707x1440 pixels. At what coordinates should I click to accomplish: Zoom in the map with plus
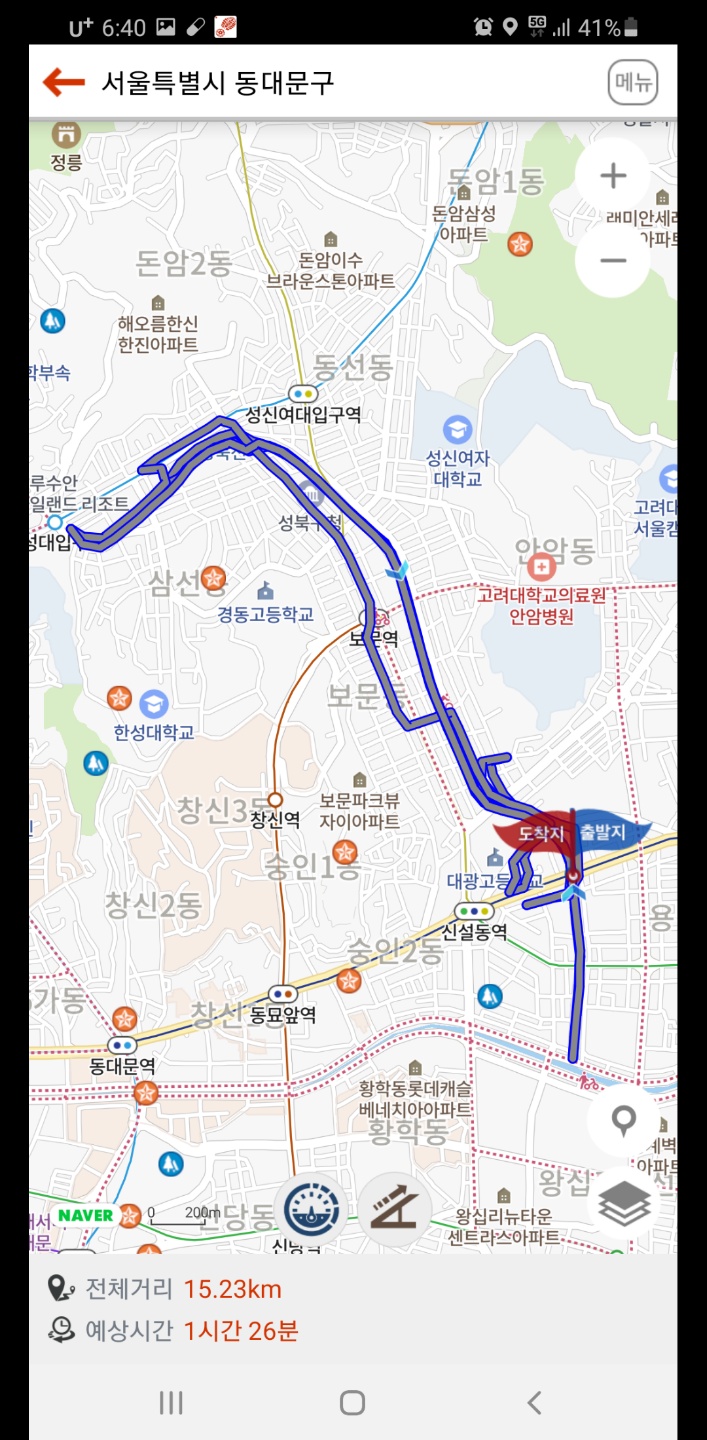[x=612, y=177]
